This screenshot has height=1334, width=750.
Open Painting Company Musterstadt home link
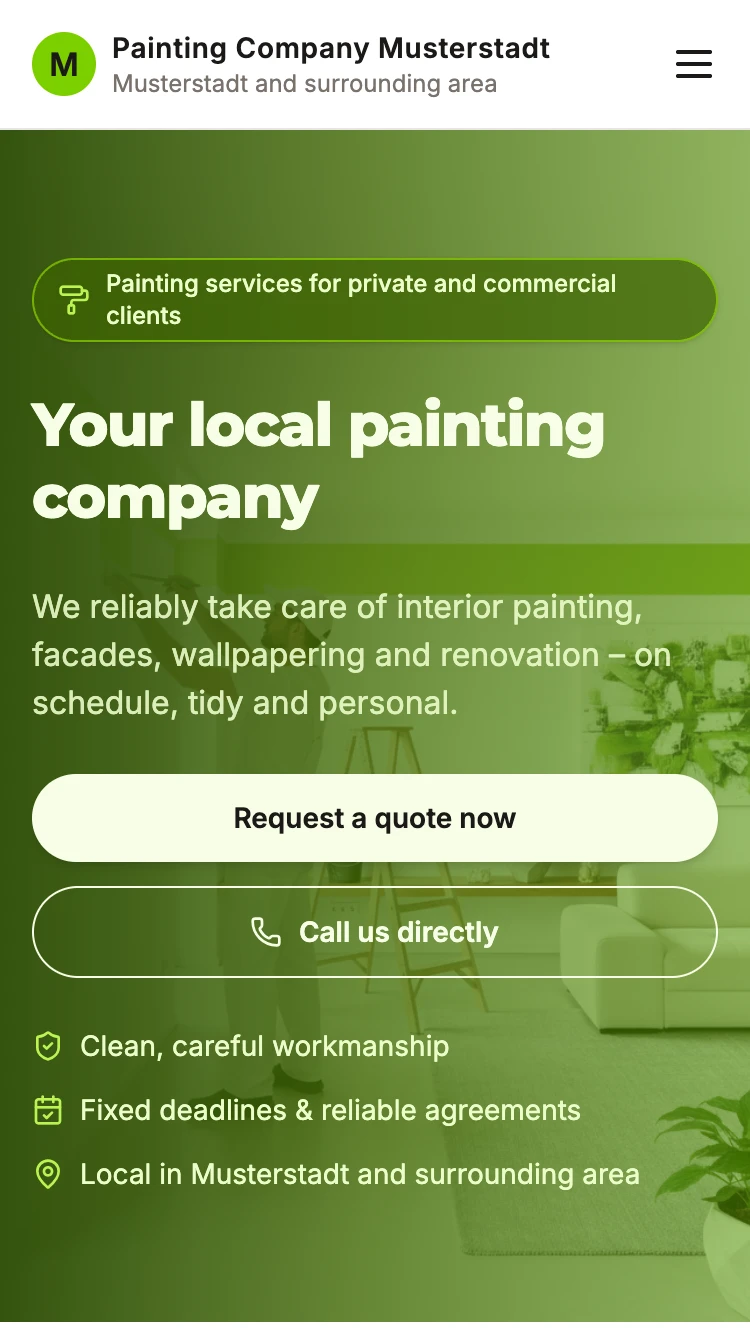(x=291, y=64)
